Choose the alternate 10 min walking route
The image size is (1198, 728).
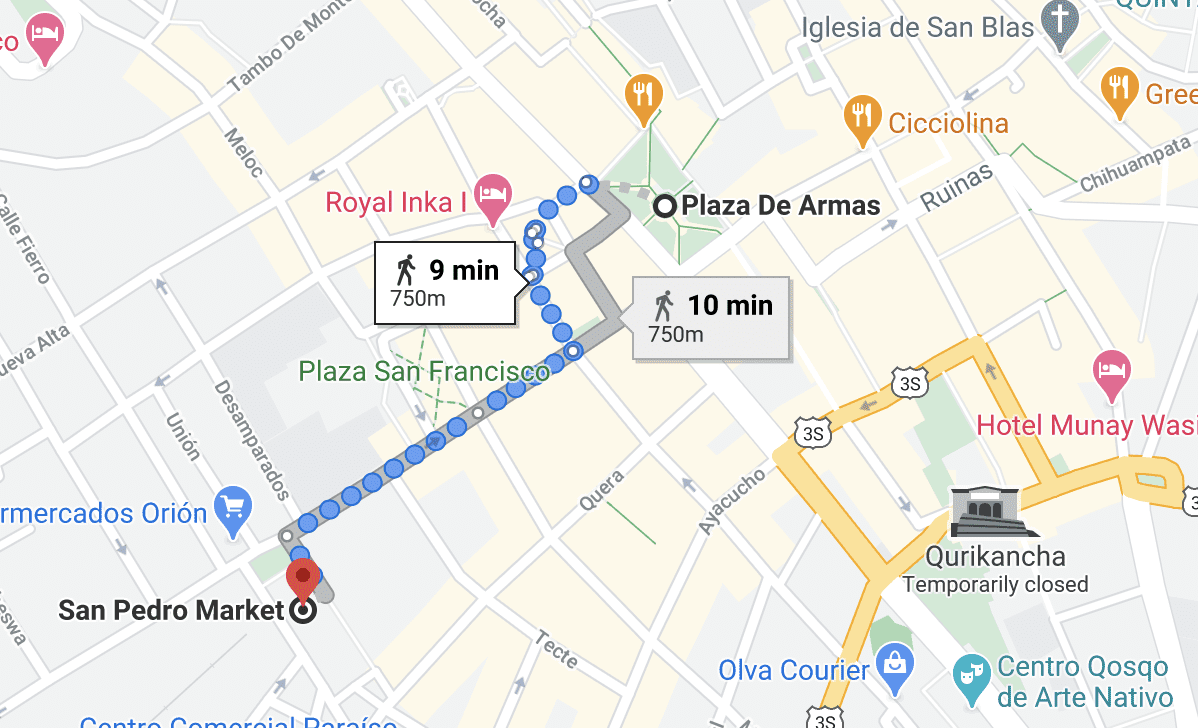(x=711, y=316)
